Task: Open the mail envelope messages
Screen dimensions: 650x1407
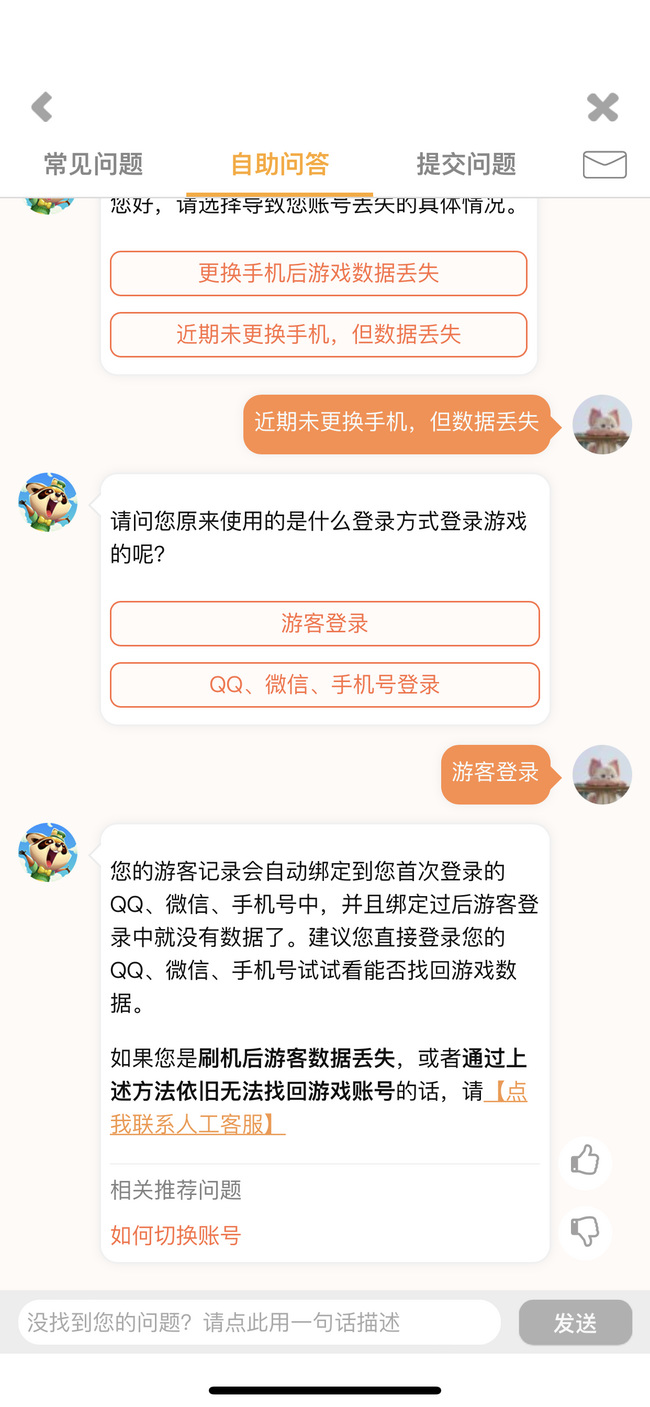Action: pos(604,165)
